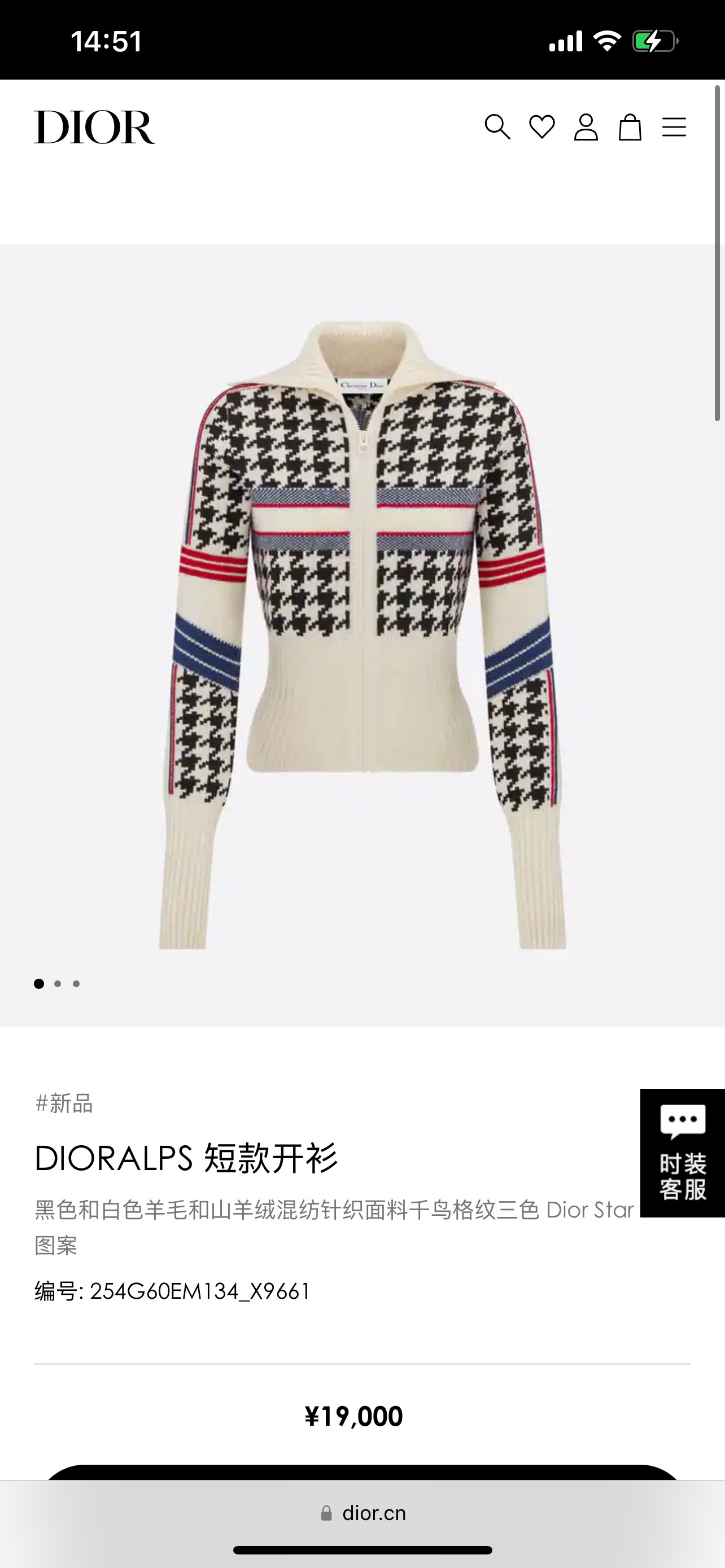725x1568 pixels.
Task: View the DIORALPS cardigan product image
Action: pos(362,633)
